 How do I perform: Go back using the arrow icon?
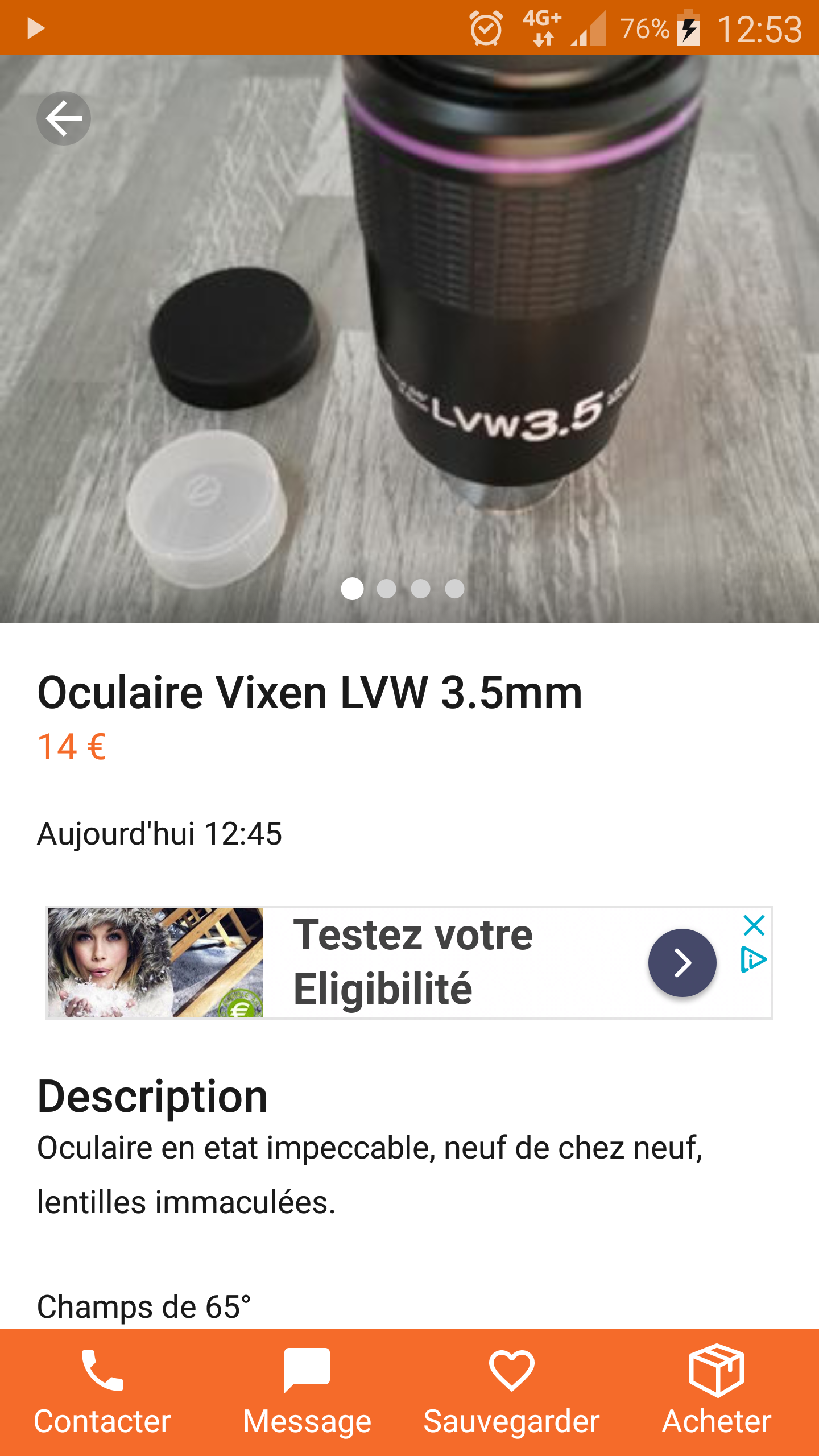coord(64,118)
